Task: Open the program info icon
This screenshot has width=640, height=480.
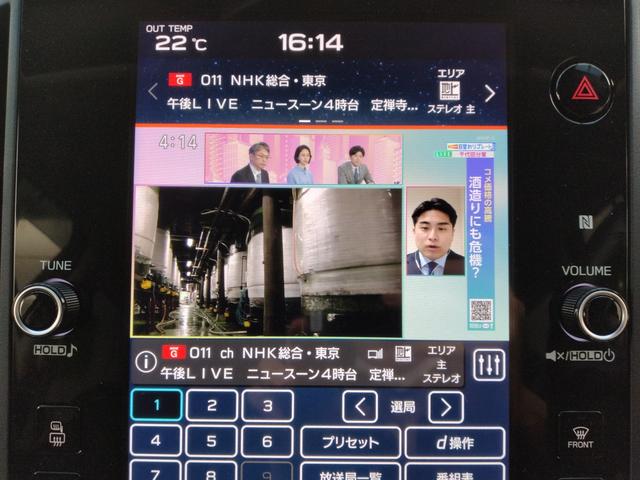Action: (x=146, y=361)
